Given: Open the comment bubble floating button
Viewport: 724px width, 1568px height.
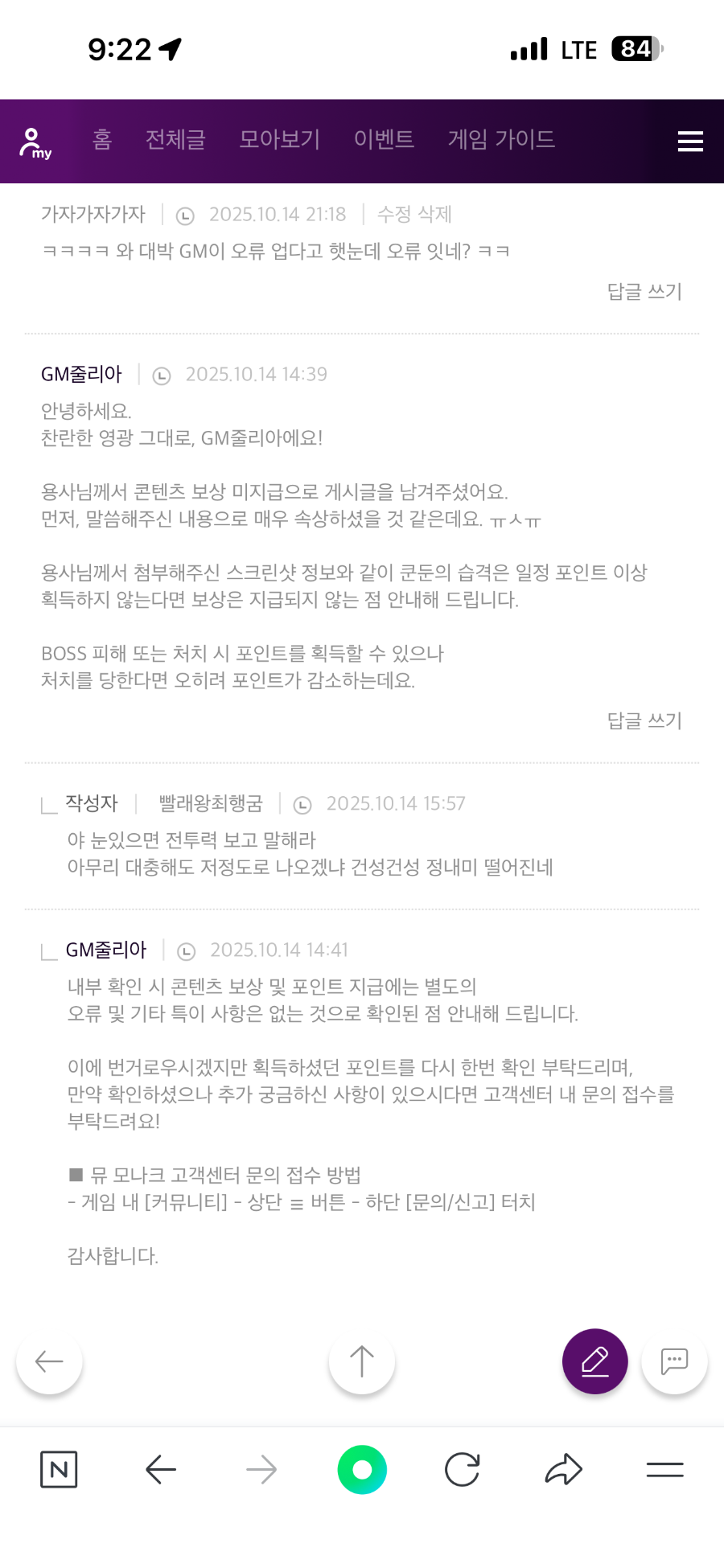Looking at the screenshot, I should coord(674,1361).
